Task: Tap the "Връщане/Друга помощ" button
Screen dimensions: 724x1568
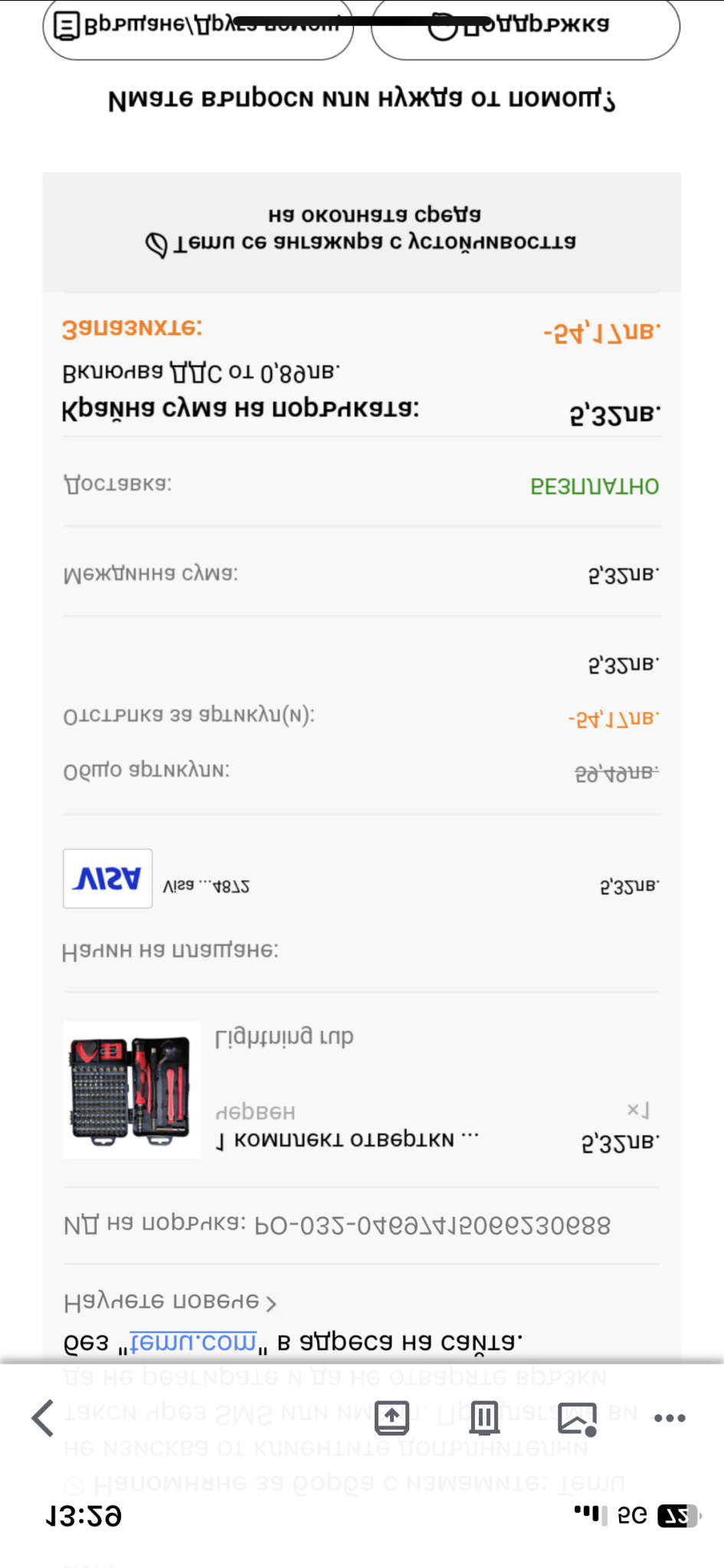Action: point(198,28)
